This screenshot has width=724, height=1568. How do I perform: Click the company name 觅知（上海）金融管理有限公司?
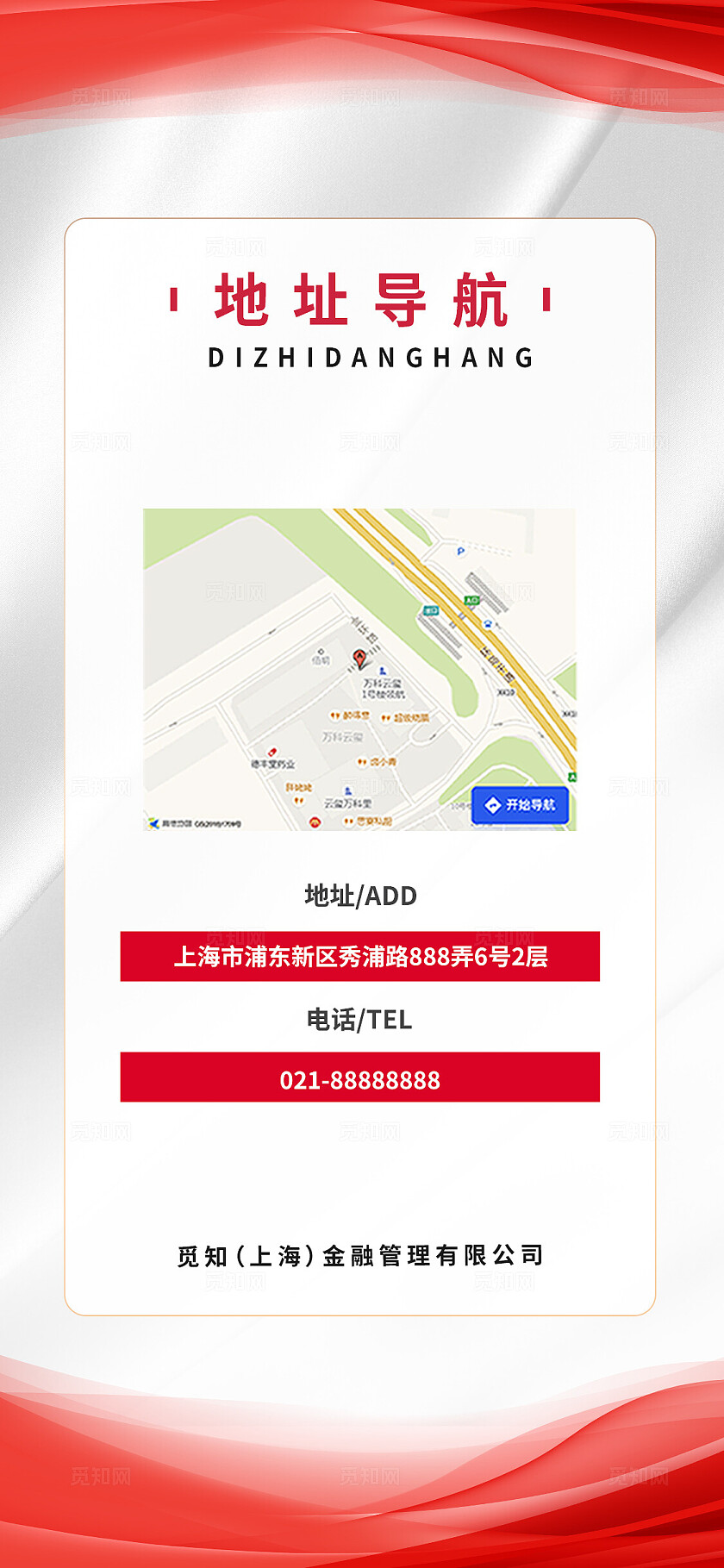click(361, 1255)
